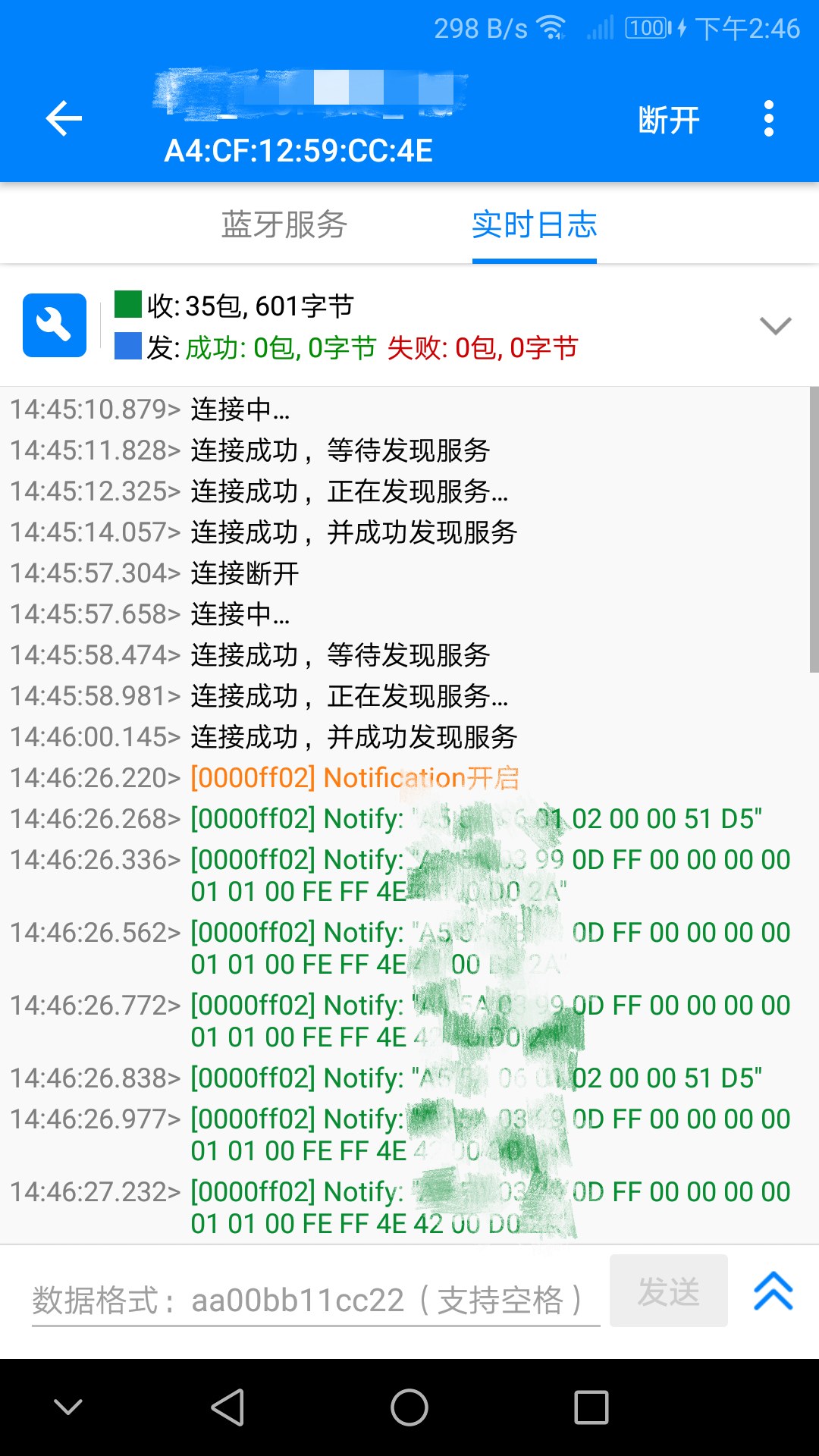Open the three-dot overflow menu
Screen dimensions: 819x1456
coord(769,119)
